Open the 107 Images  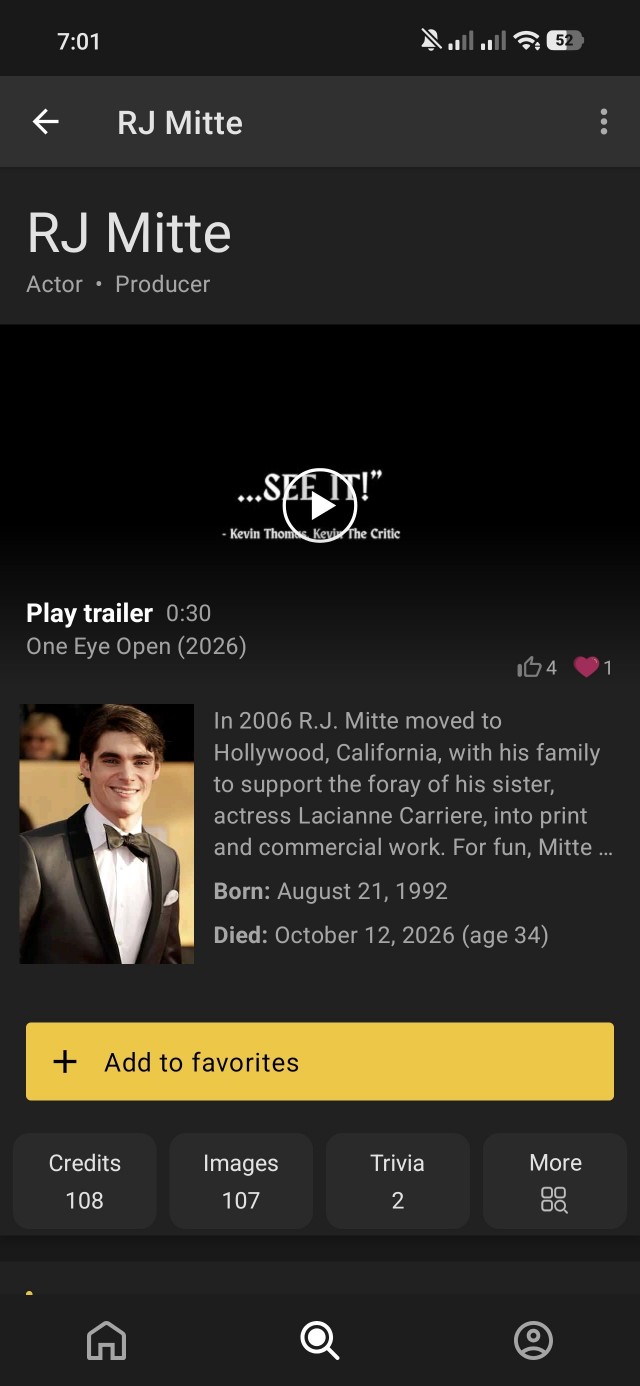(241, 1181)
